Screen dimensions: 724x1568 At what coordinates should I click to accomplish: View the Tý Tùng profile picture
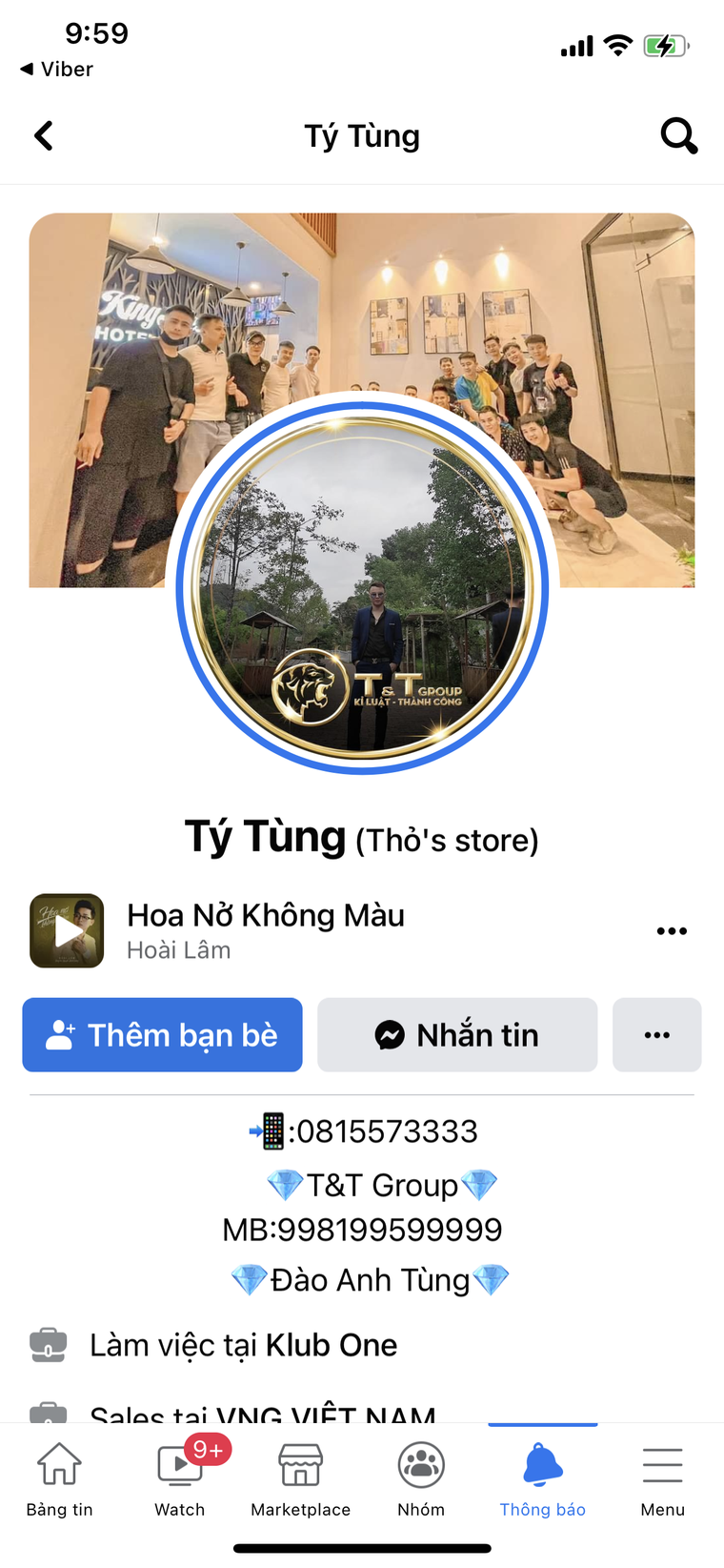(x=361, y=588)
